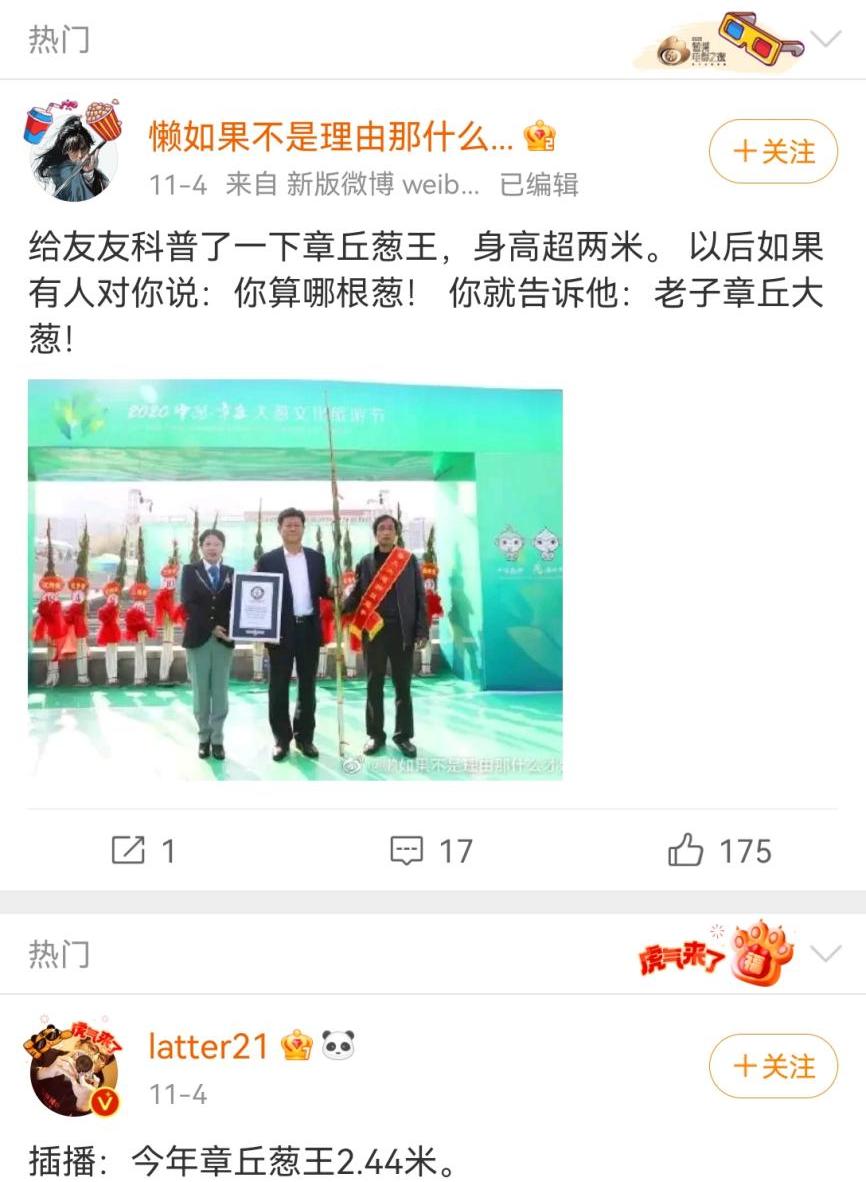
Task: Follow 懒如果不是理由那什么 with the 关注 button
Action: coord(773,152)
